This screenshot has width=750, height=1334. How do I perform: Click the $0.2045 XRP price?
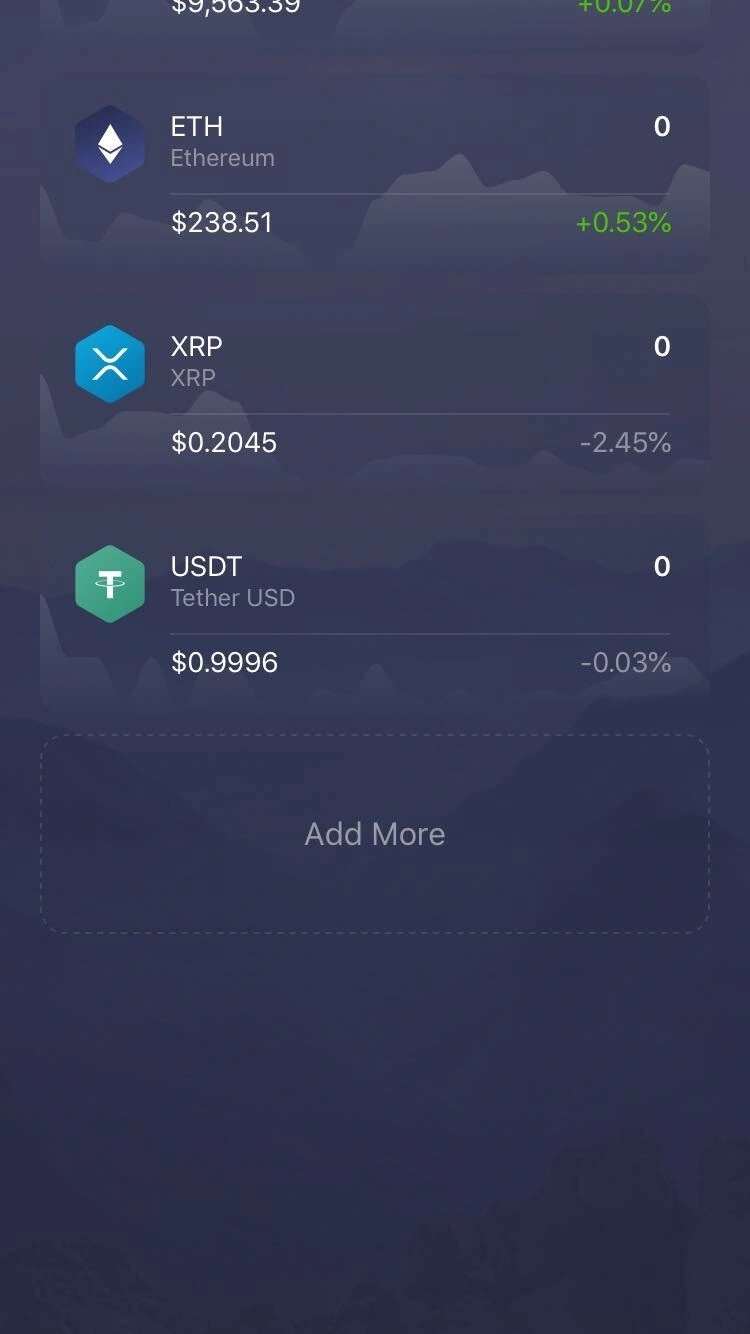(222, 442)
